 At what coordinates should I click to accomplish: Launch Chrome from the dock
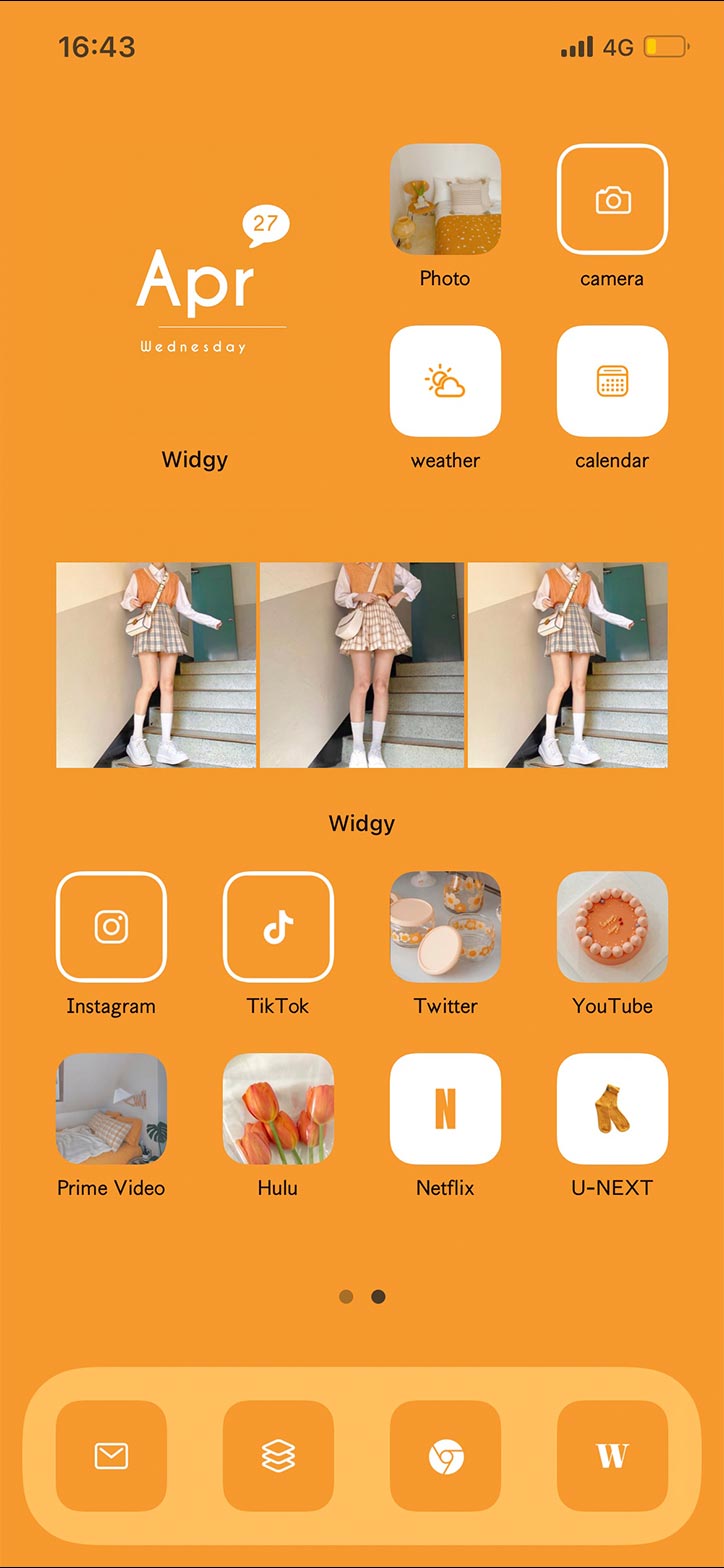pos(445,1456)
